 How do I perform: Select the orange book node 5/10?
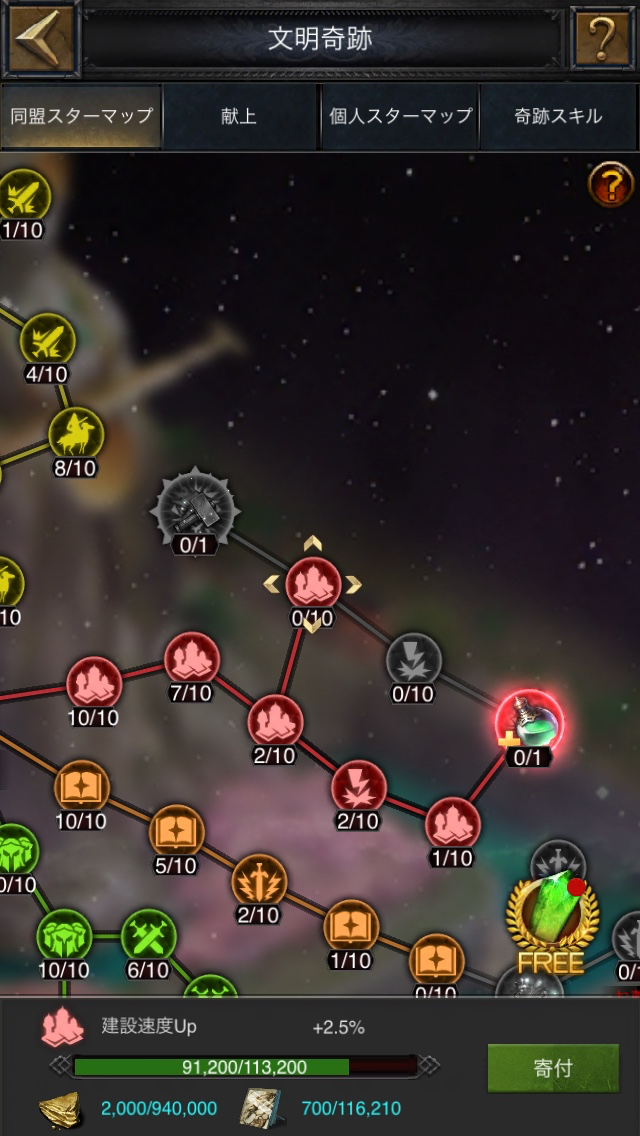[x=176, y=833]
